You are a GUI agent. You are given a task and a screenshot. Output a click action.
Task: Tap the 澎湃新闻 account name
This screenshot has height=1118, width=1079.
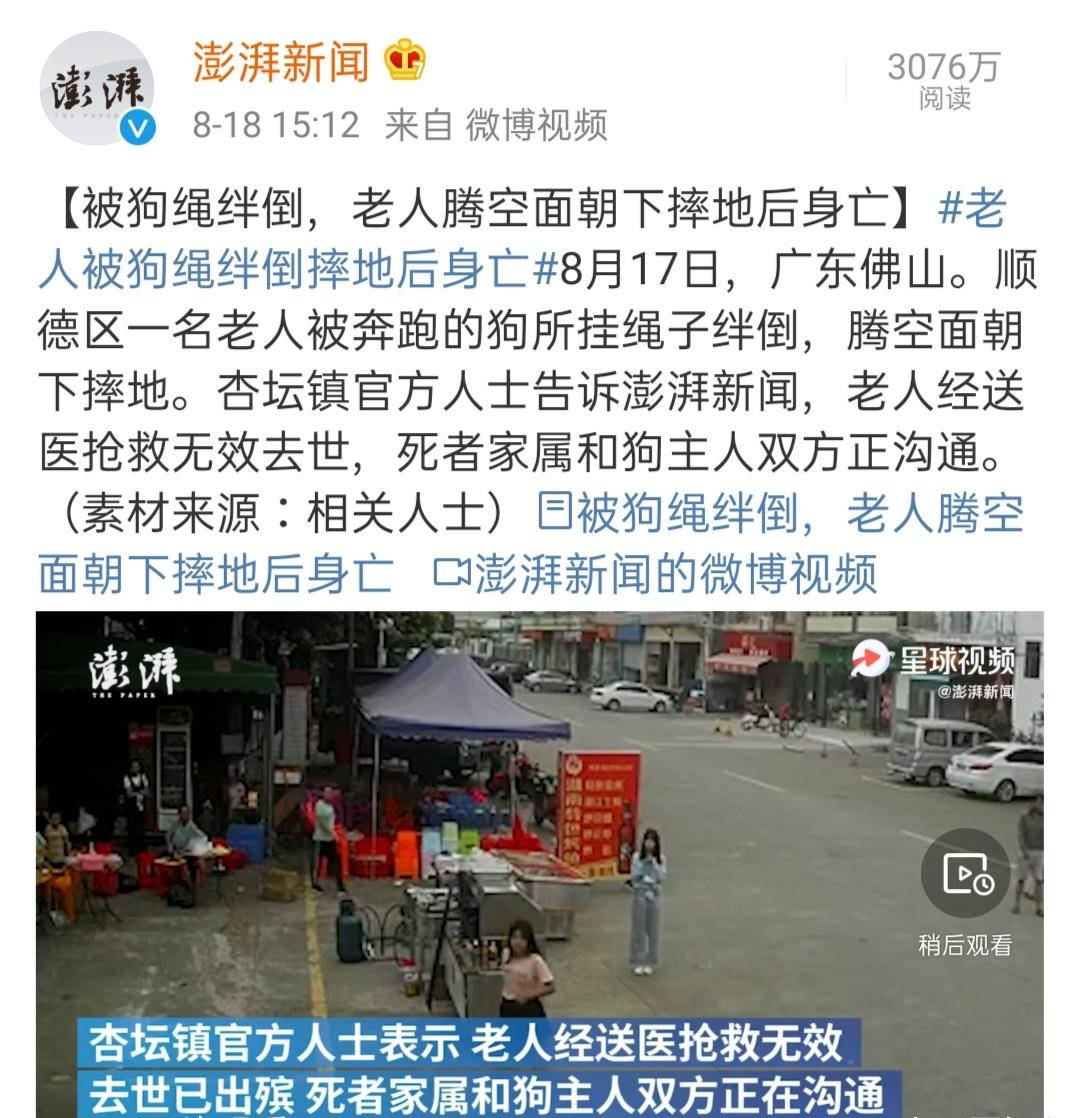point(281,61)
